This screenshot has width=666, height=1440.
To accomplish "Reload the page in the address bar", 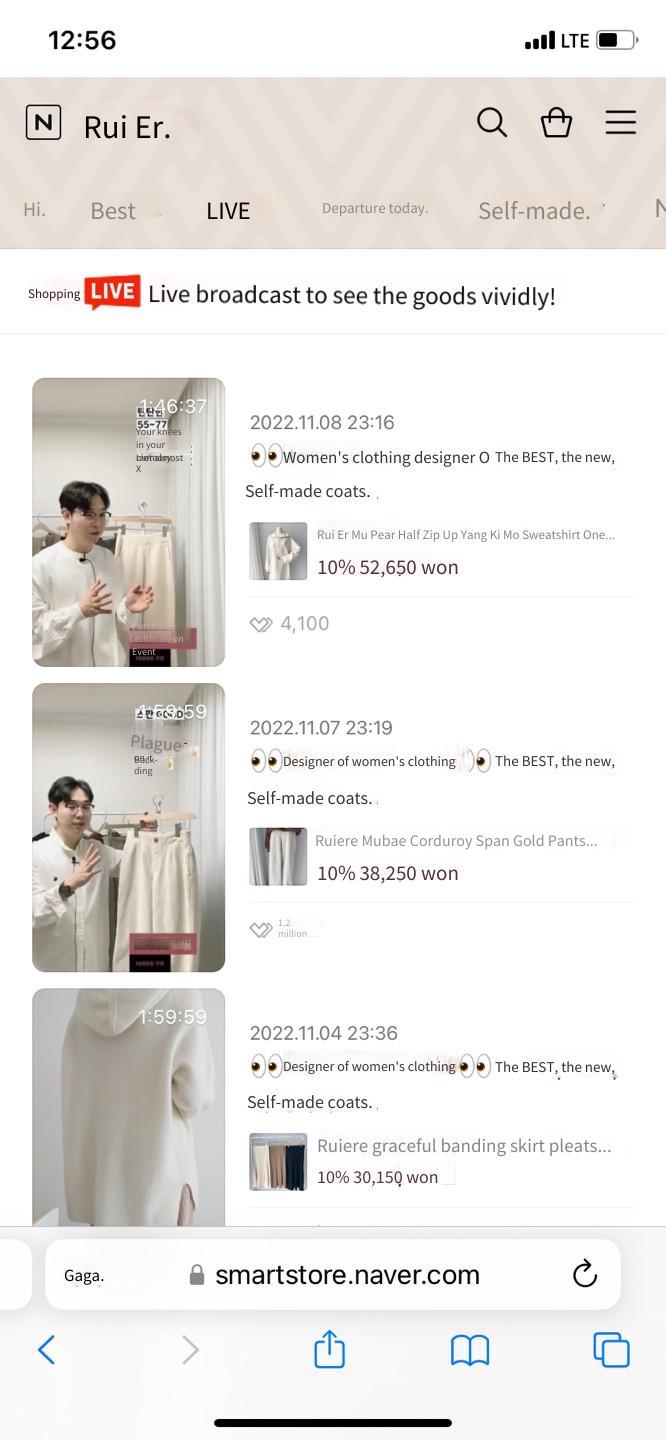I will point(585,1274).
